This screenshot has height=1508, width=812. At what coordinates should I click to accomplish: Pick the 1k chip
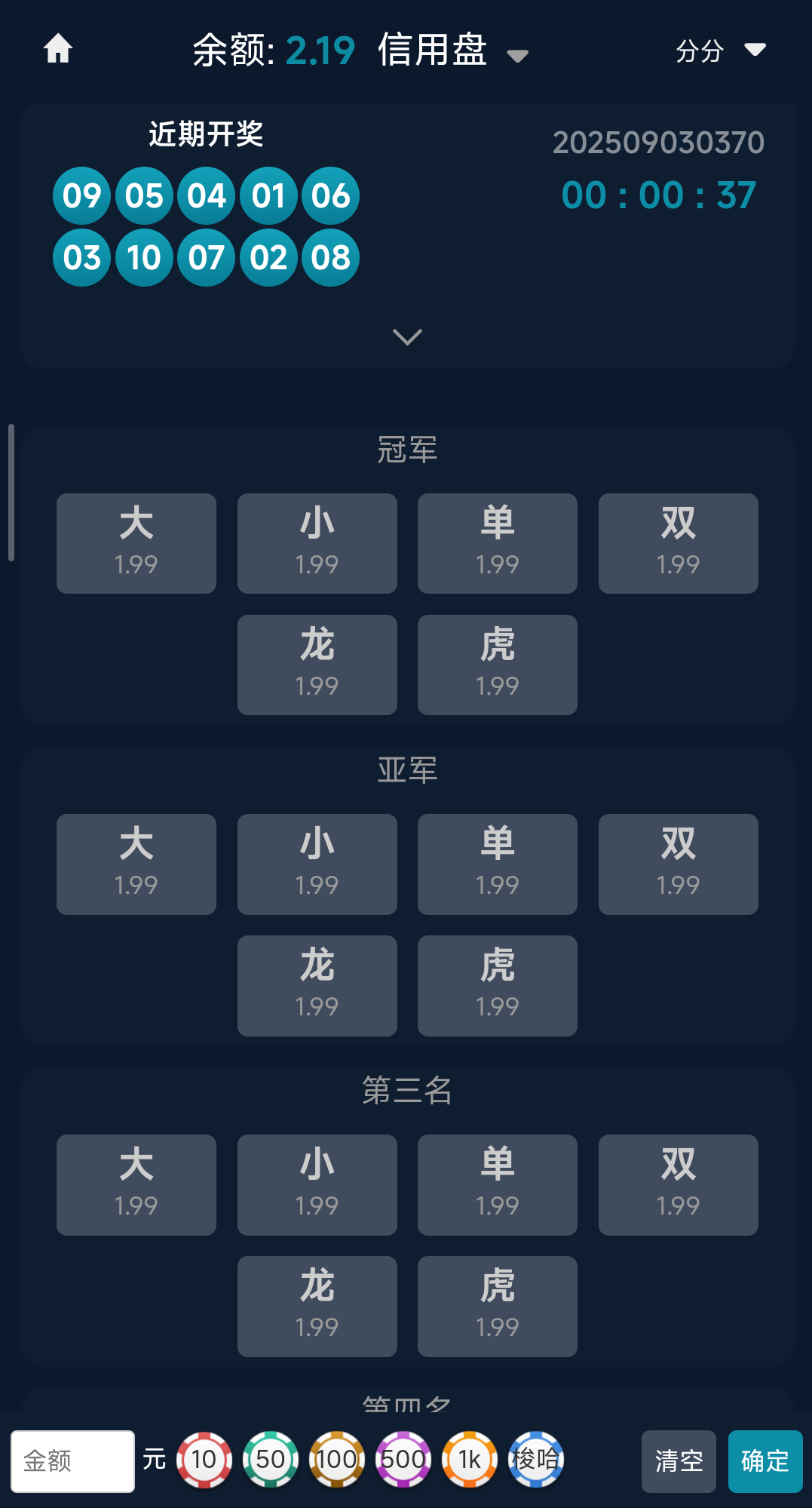pyautogui.click(x=470, y=1460)
